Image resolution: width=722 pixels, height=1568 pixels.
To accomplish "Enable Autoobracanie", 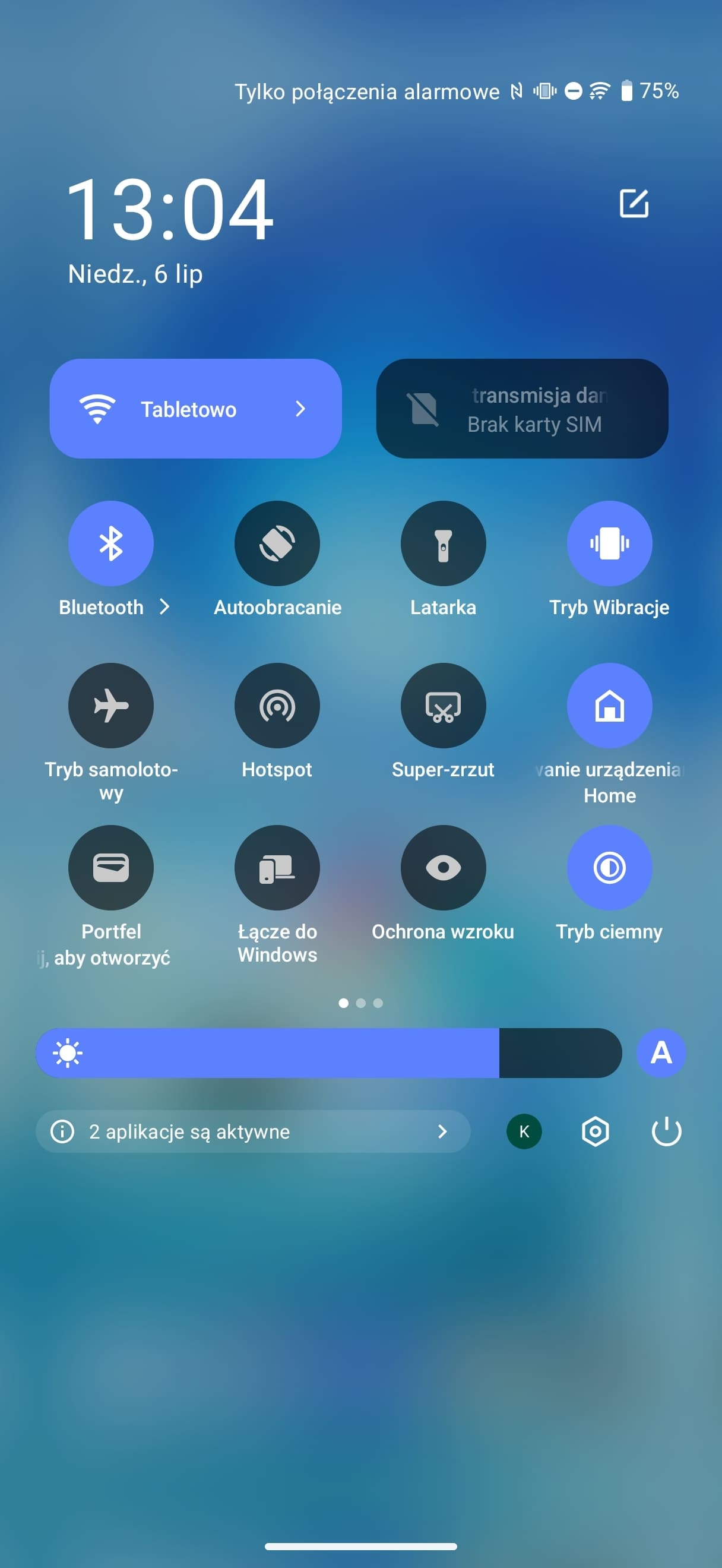I will point(277,543).
